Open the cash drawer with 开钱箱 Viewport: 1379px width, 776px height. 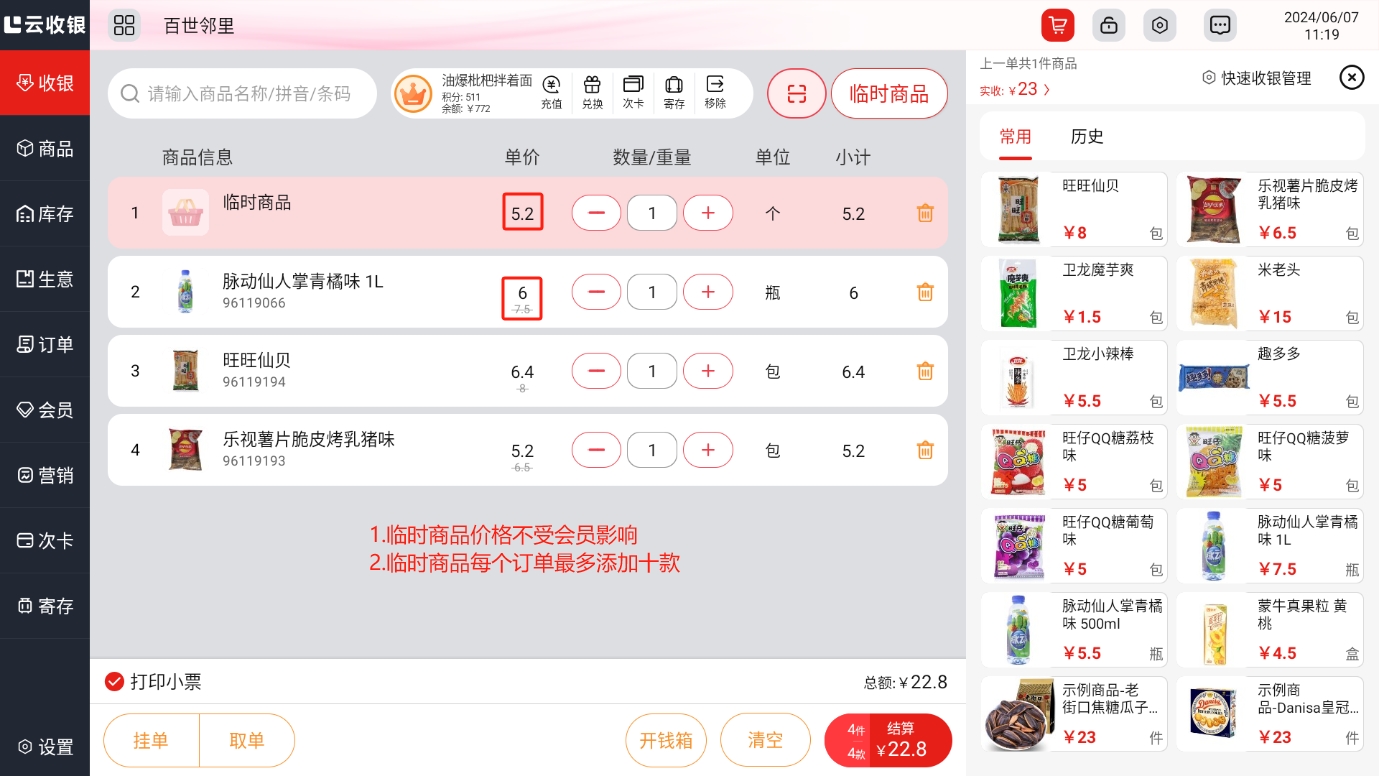coord(665,741)
